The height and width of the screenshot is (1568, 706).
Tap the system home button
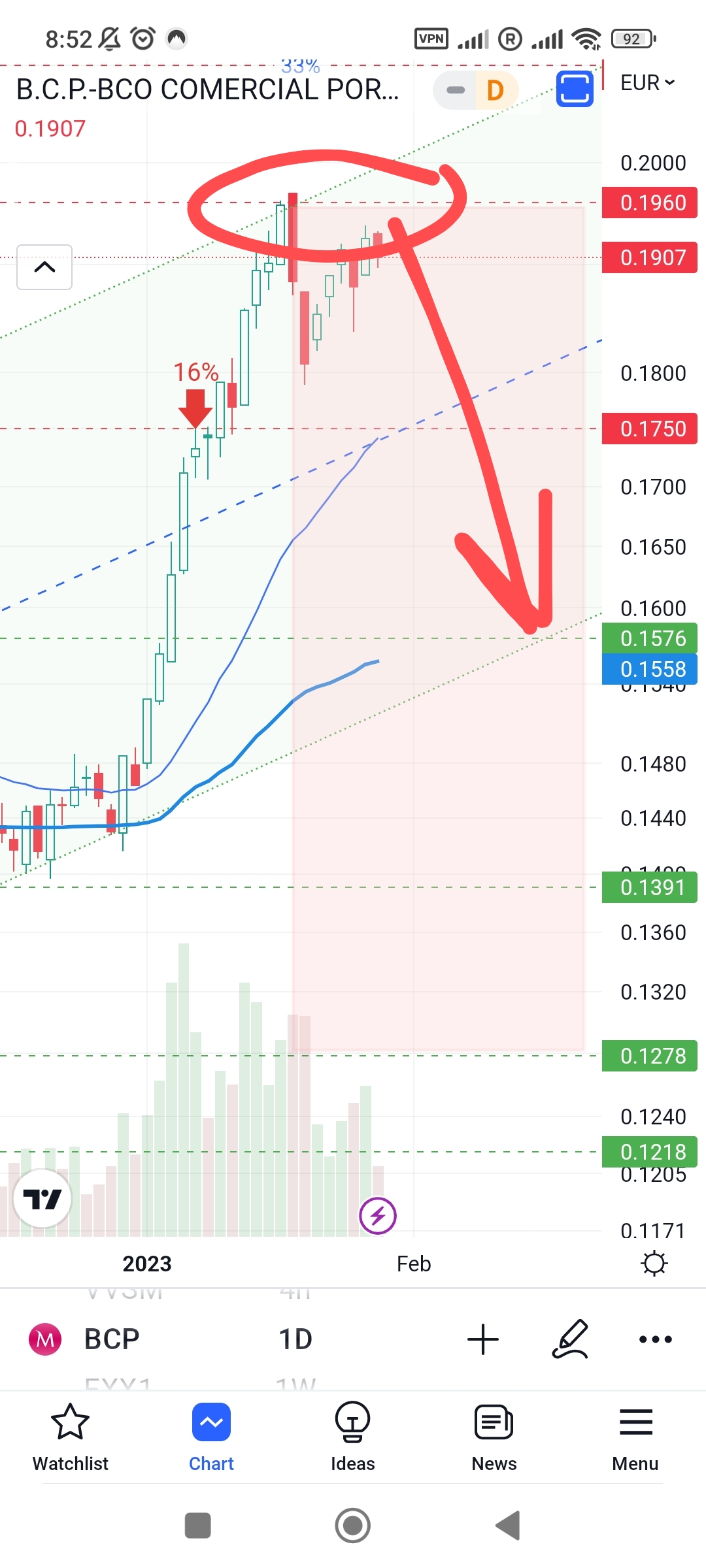point(352,1526)
